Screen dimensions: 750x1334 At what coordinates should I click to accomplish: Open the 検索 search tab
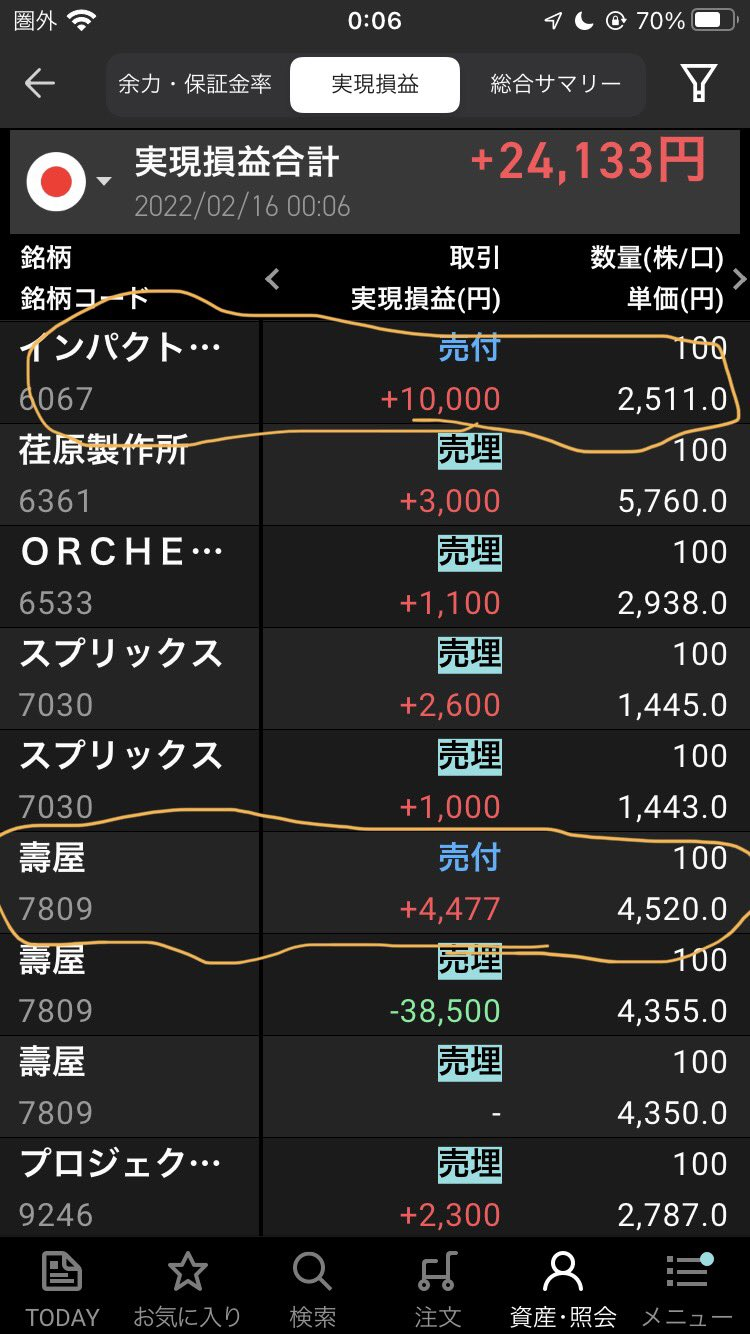coord(312,1289)
